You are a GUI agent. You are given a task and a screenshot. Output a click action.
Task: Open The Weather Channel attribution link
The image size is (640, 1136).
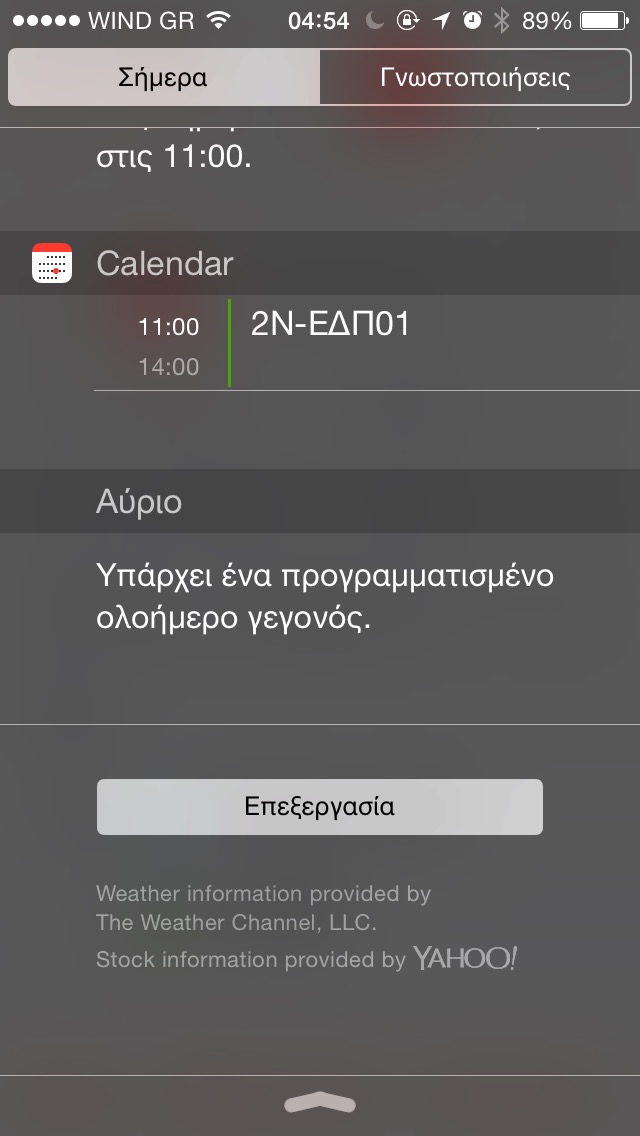(x=236, y=921)
